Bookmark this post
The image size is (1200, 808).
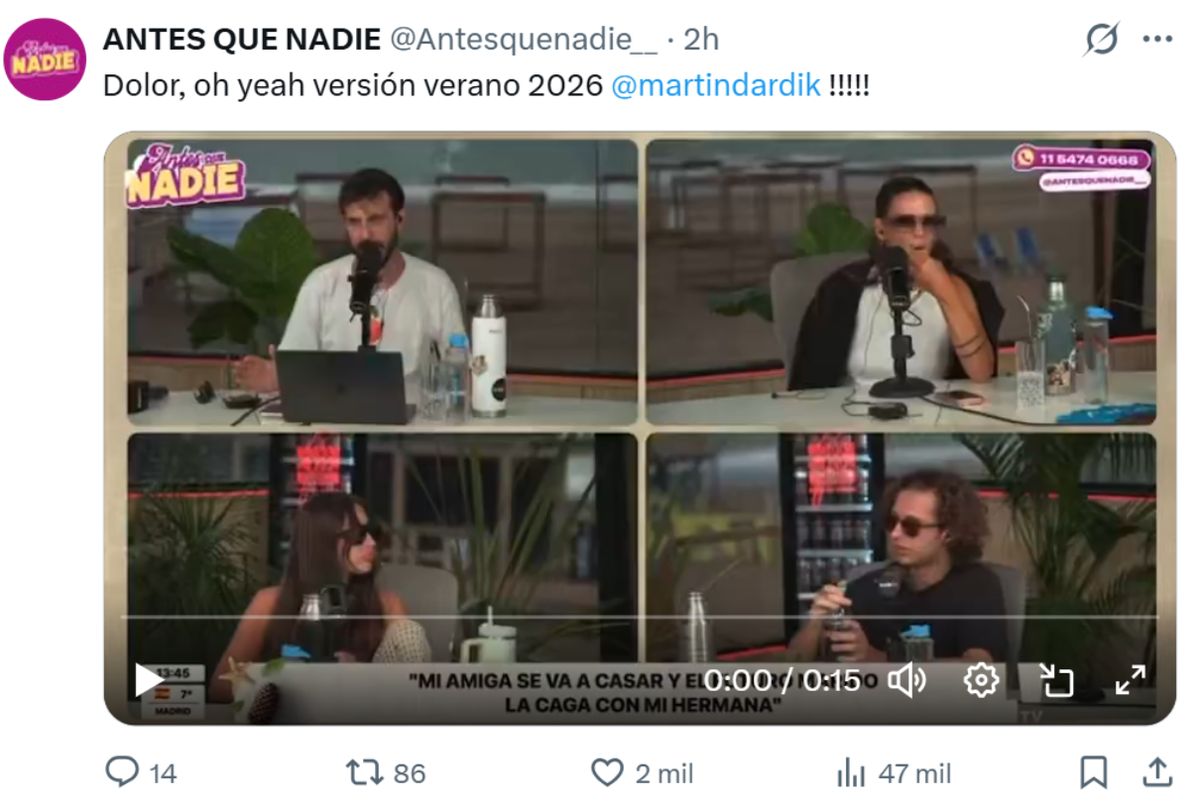tap(1094, 772)
